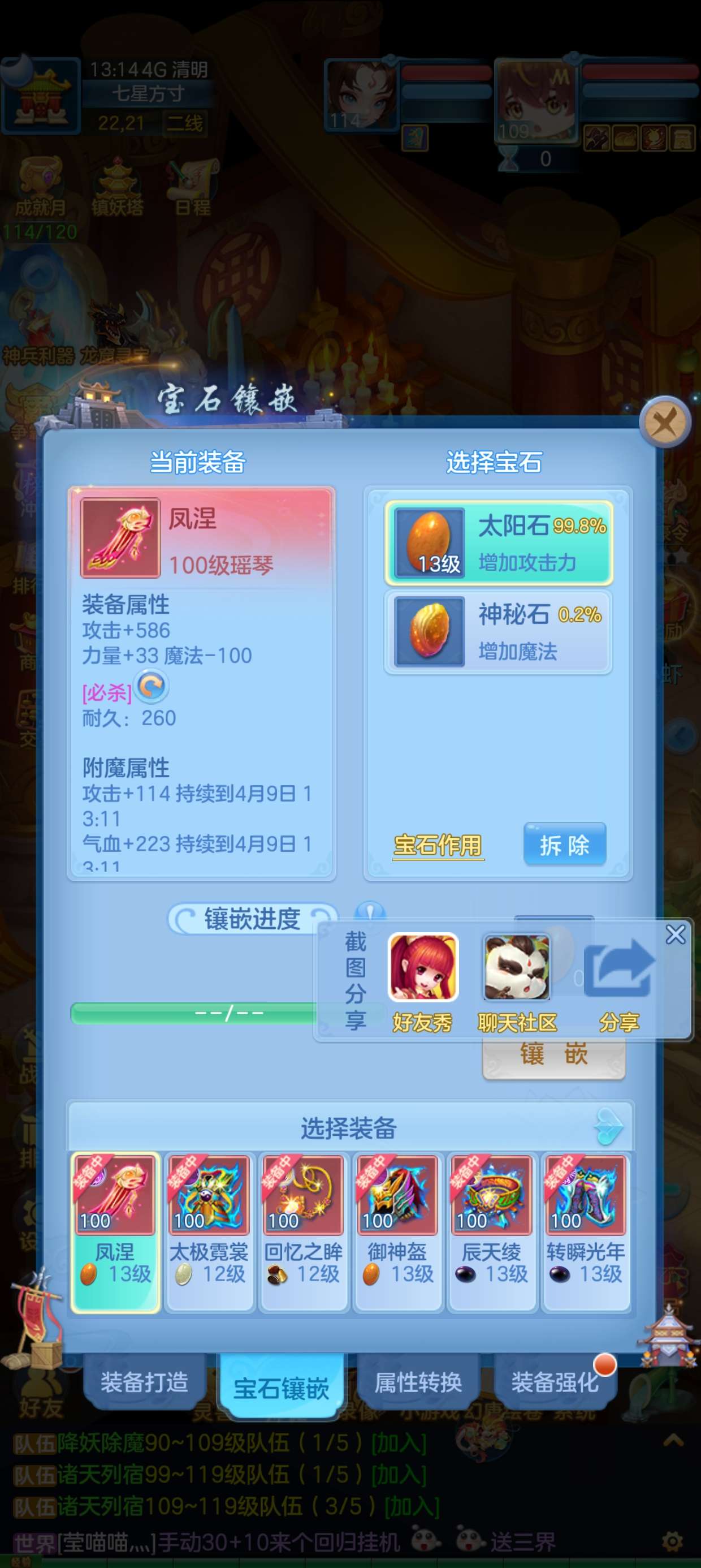Close the 宝石镶嵌 dialog
The width and height of the screenshot is (701, 1568).
[x=664, y=421]
